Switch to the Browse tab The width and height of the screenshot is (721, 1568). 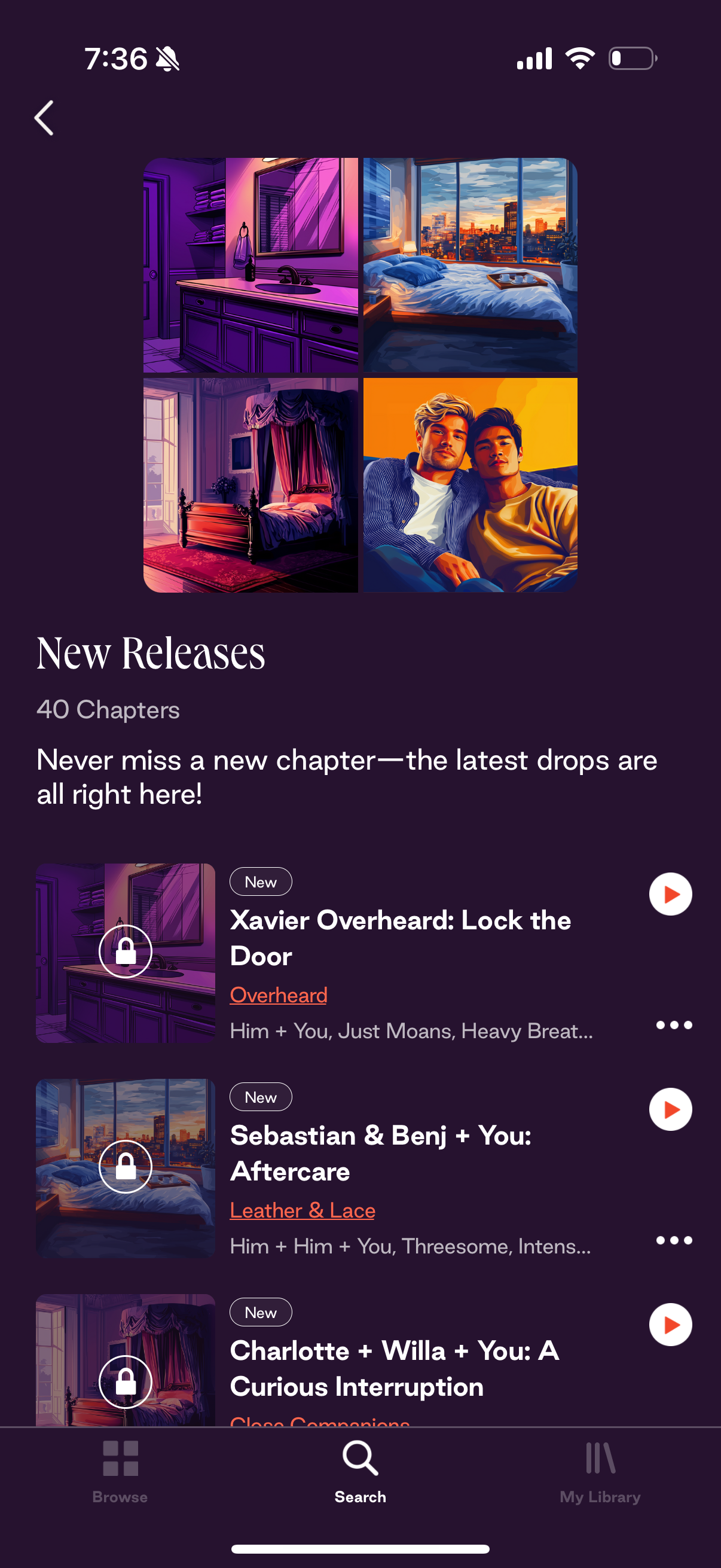click(120, 1471)
